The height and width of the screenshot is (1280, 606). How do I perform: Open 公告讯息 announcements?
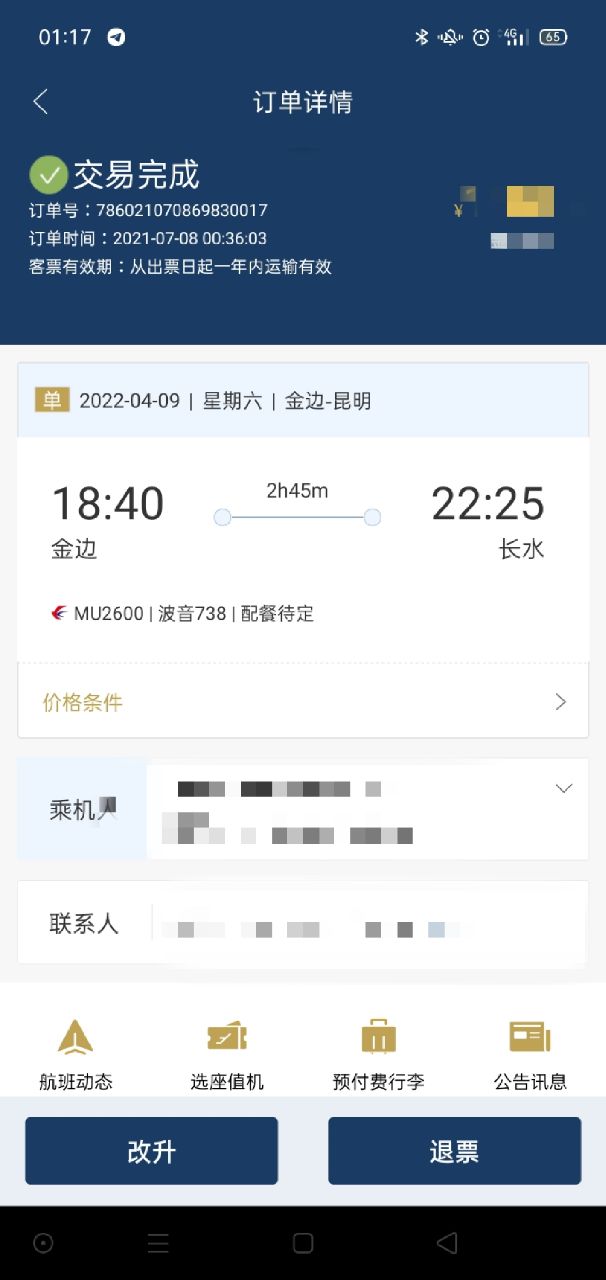(530, 1055)
